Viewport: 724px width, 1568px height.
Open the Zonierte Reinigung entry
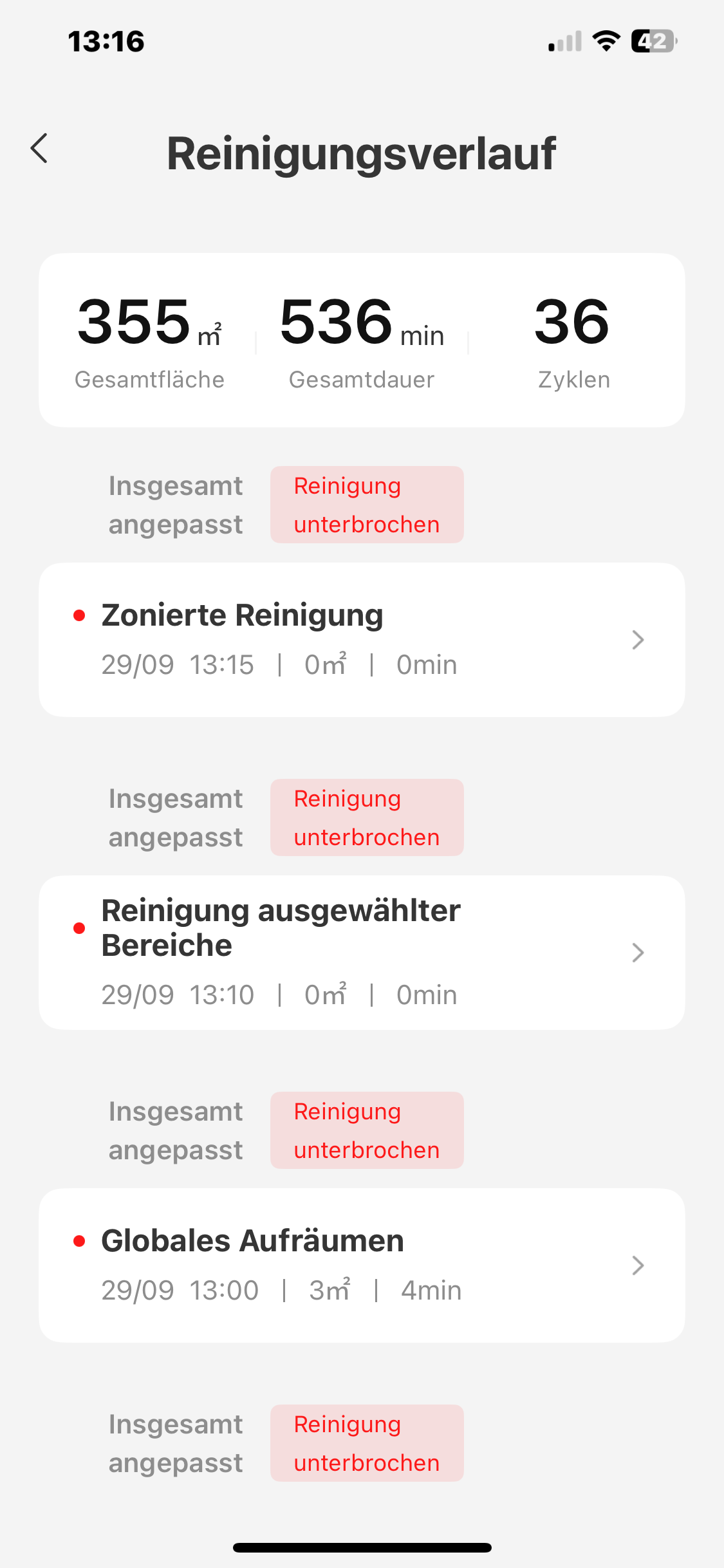[362, 640]
